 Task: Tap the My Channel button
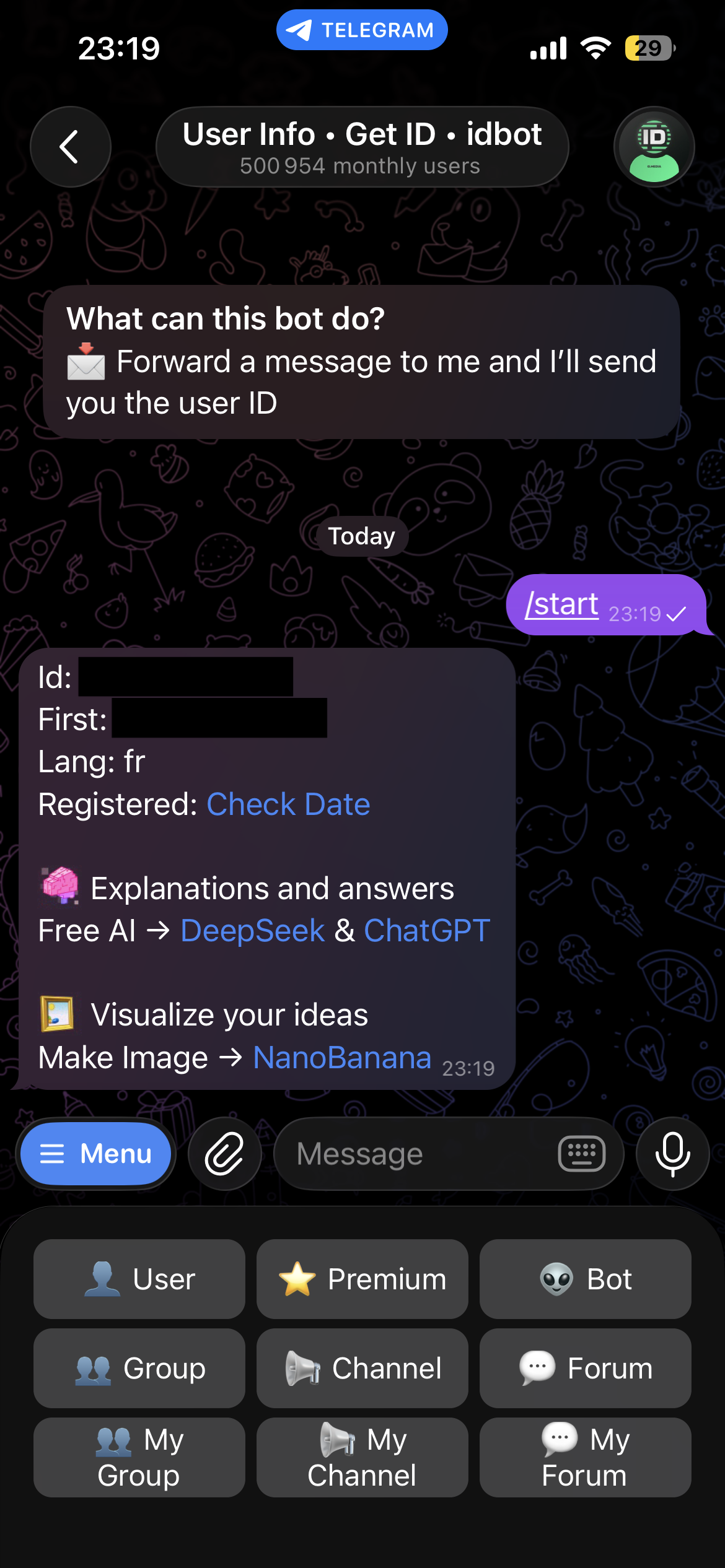coord(362,1457)
